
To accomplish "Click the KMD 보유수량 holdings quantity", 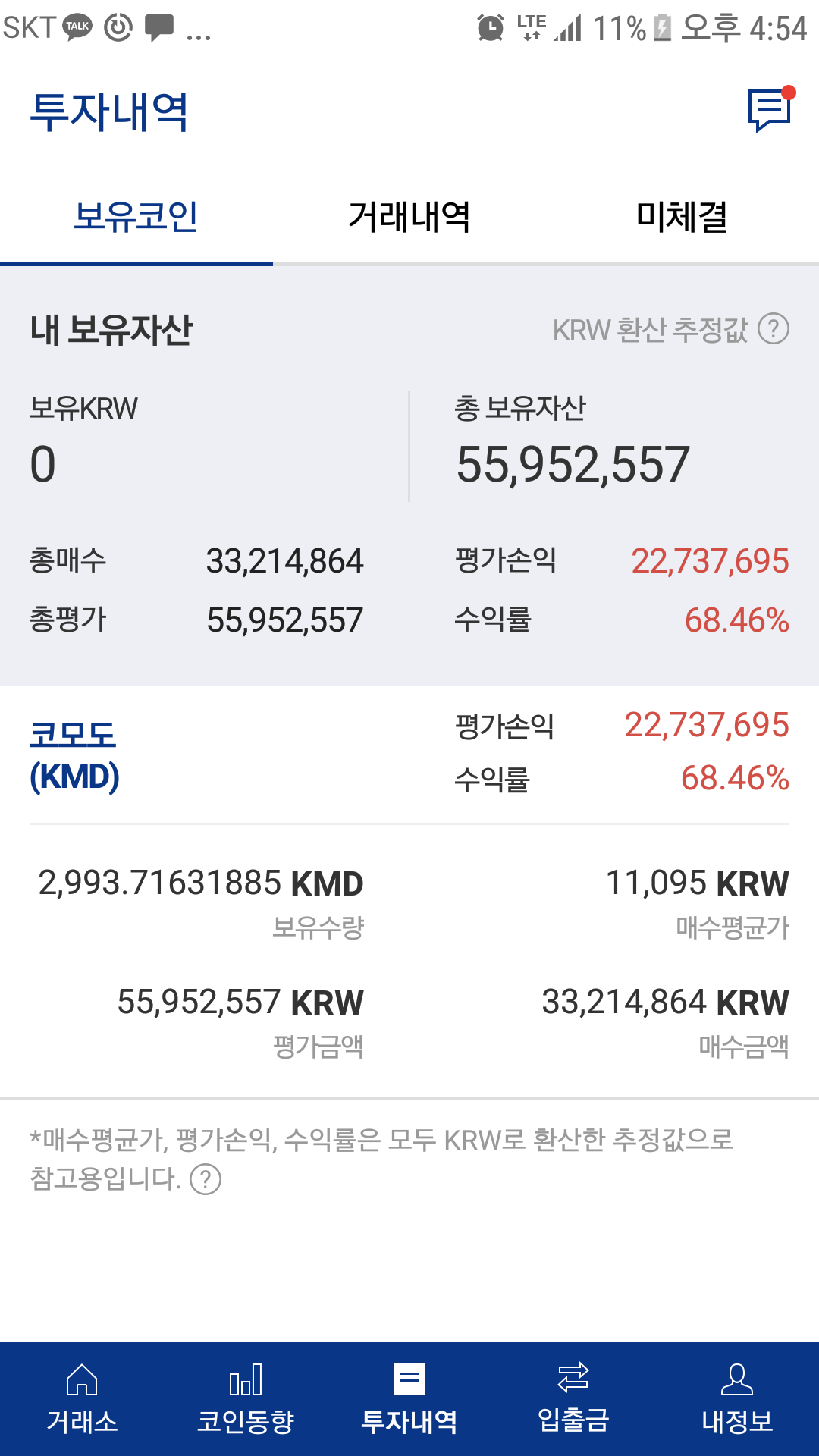I will click(x=199, y=883).
